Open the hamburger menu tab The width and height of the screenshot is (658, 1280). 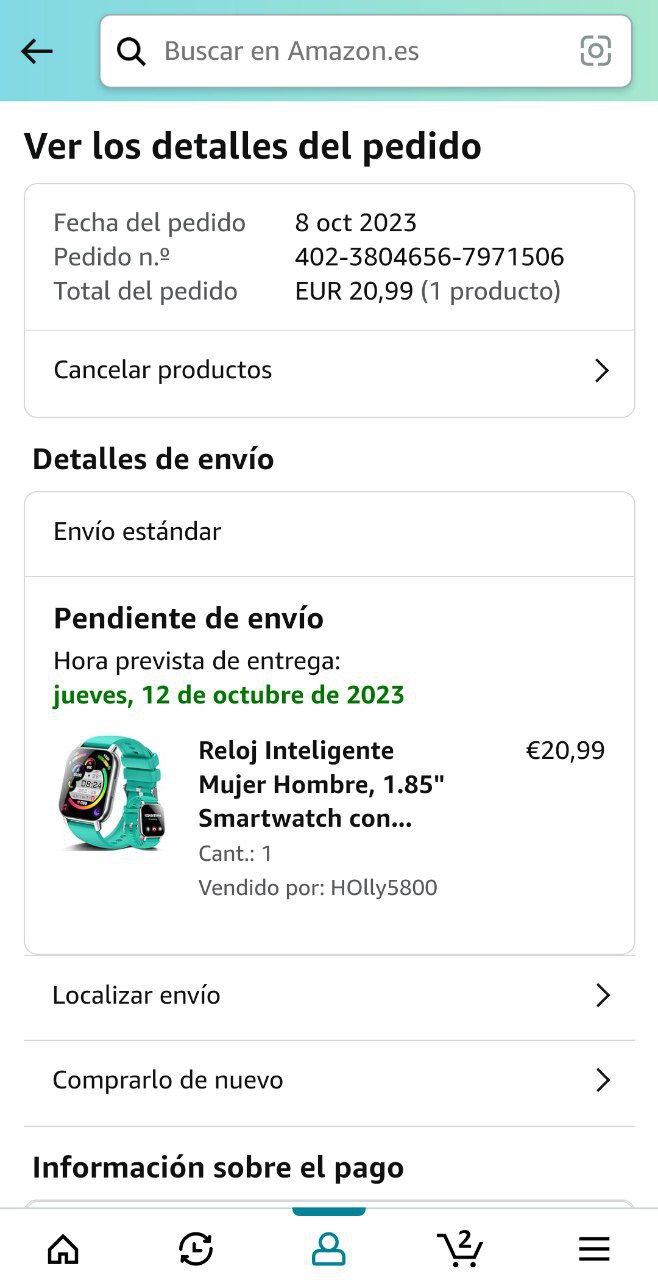point(594,1248)
